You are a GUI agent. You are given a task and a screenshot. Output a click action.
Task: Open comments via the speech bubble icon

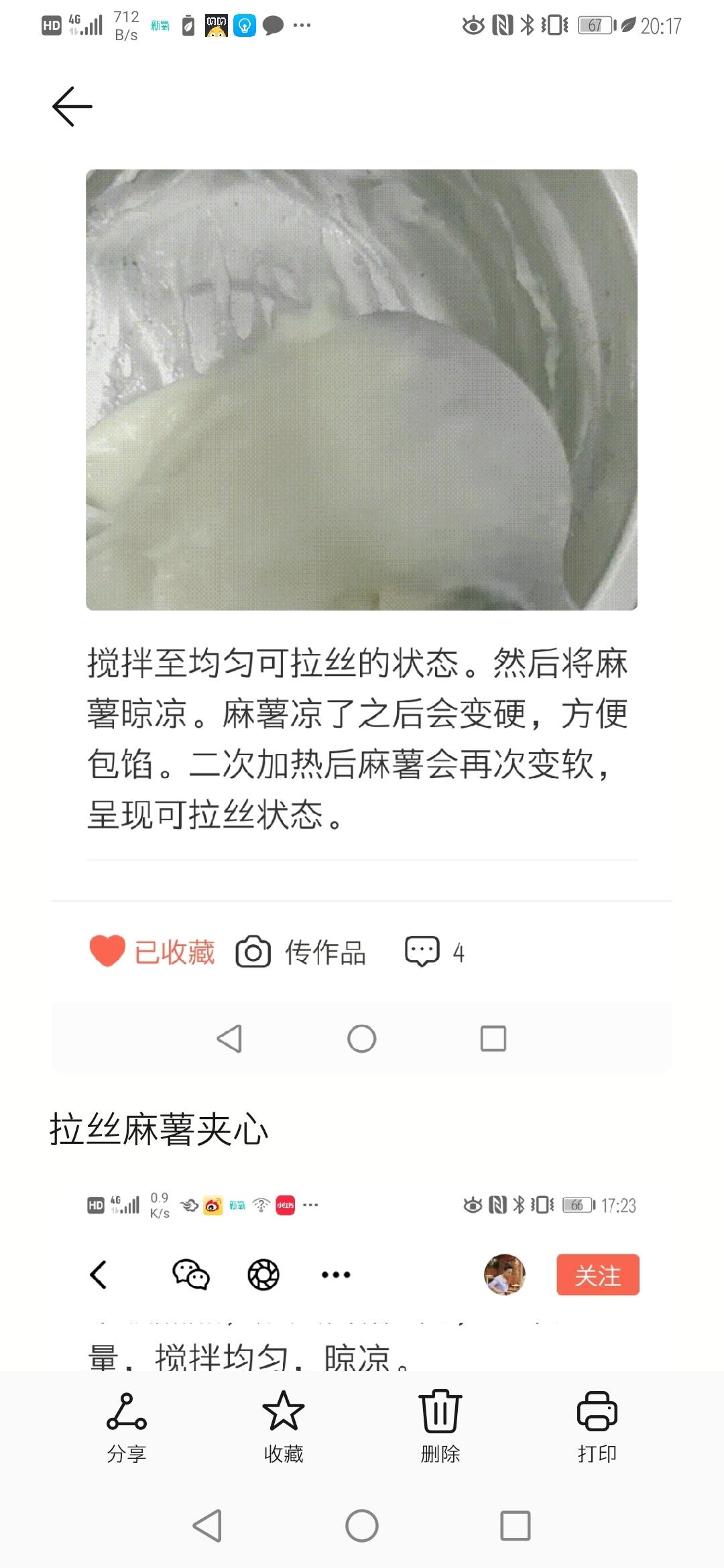(x=422, y=950)
